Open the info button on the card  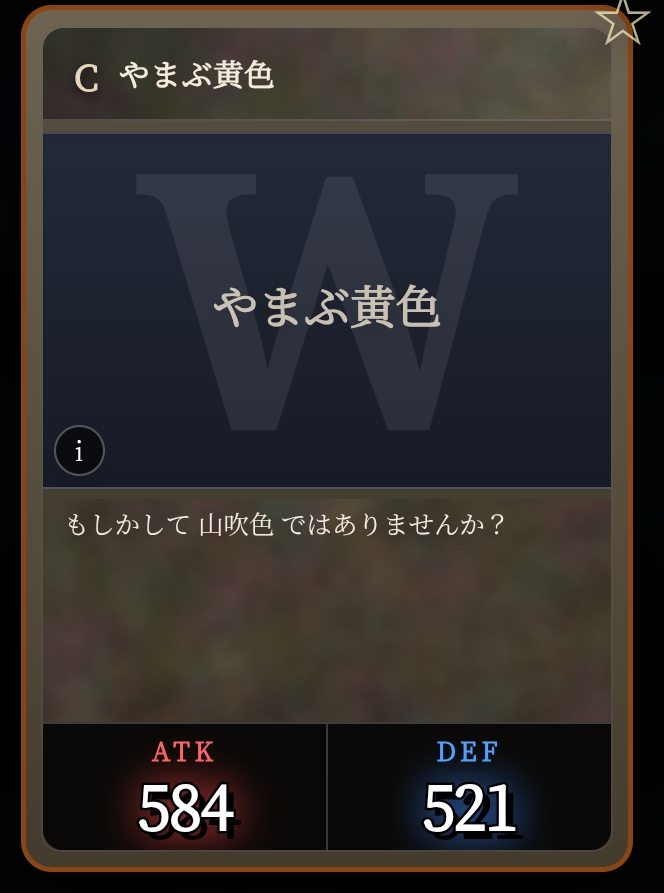click(79, 450)
